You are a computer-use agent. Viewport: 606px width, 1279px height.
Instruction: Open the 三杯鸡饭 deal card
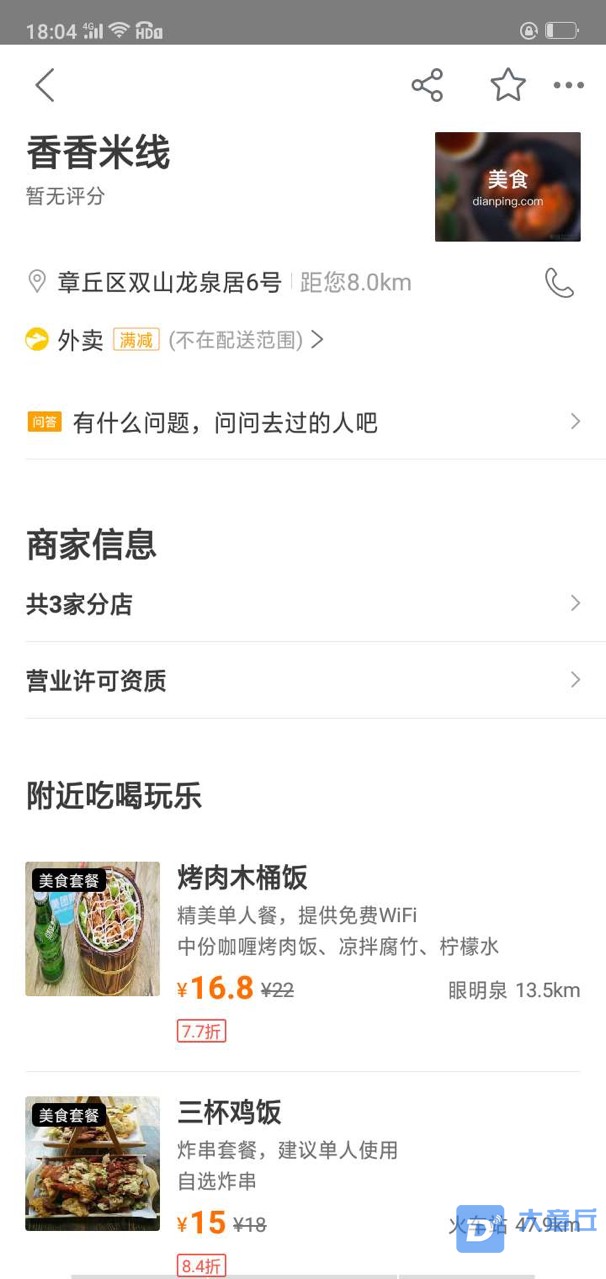point(302,1165)
